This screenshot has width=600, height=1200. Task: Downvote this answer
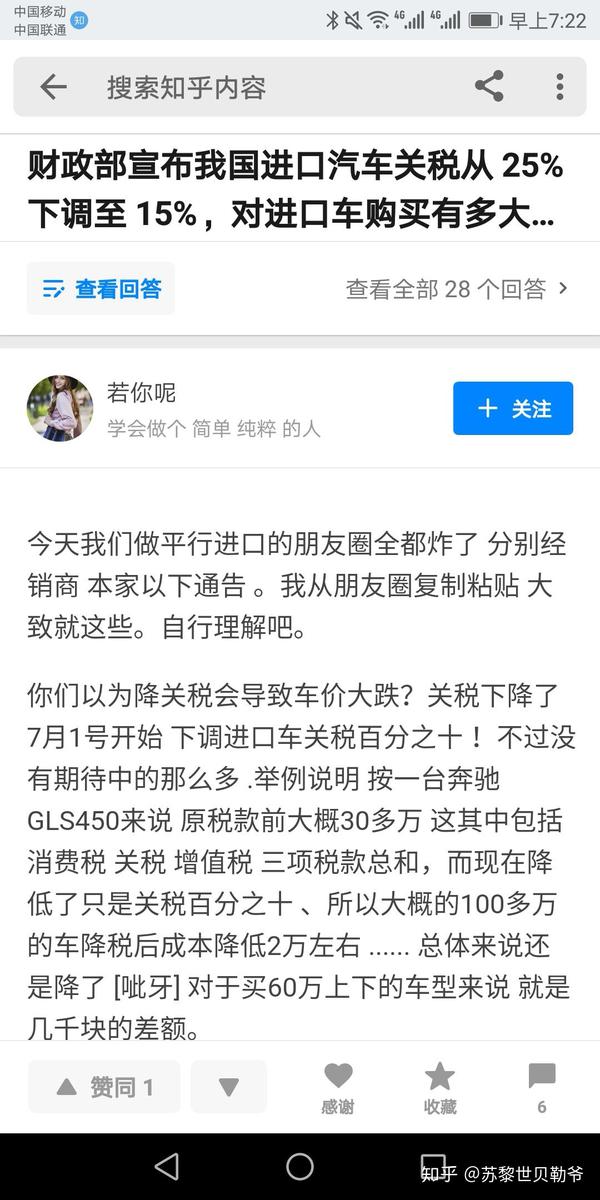pos(229,1087)
